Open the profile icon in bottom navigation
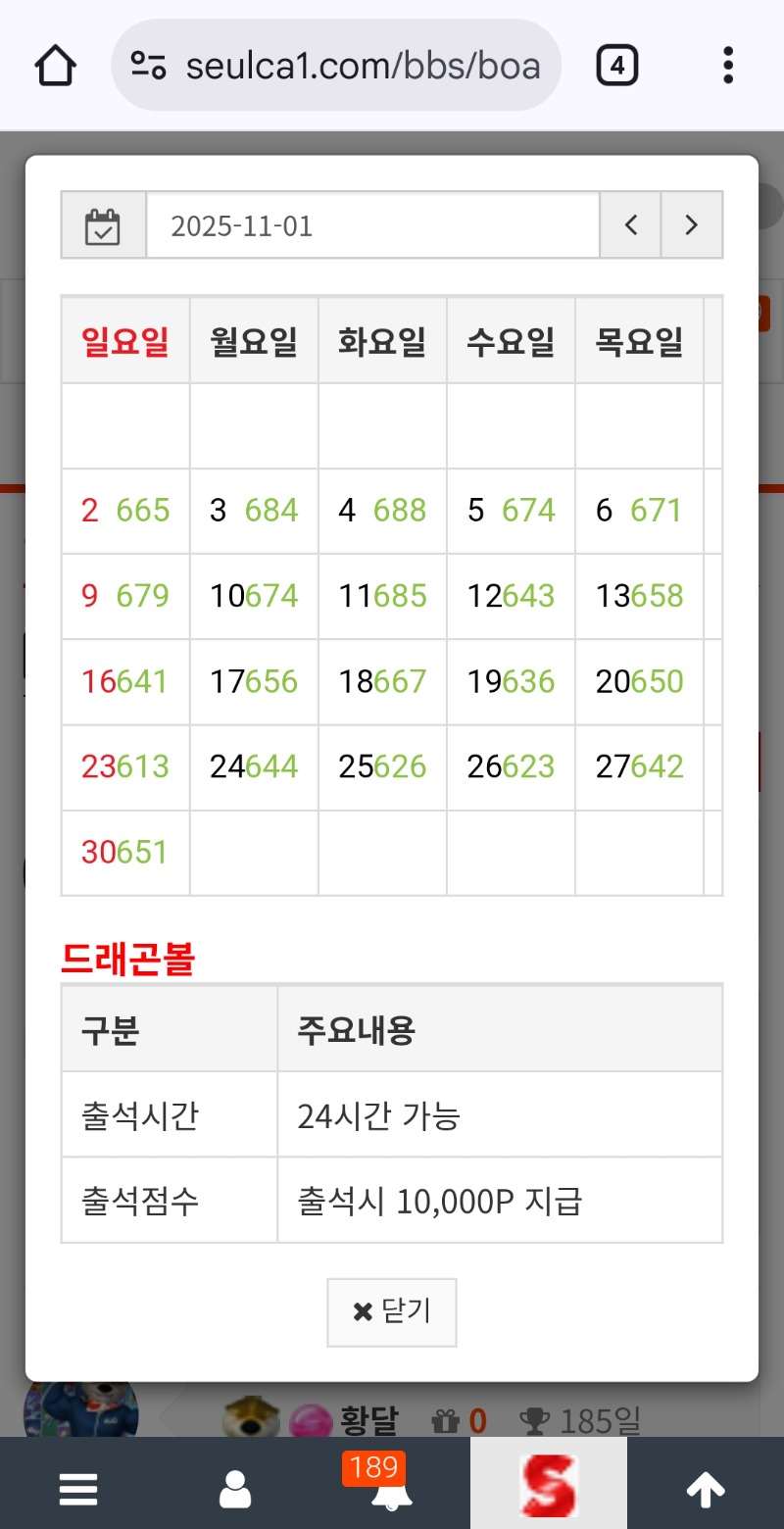Viewport: 784px width, 1529px height. point(235,1488)
